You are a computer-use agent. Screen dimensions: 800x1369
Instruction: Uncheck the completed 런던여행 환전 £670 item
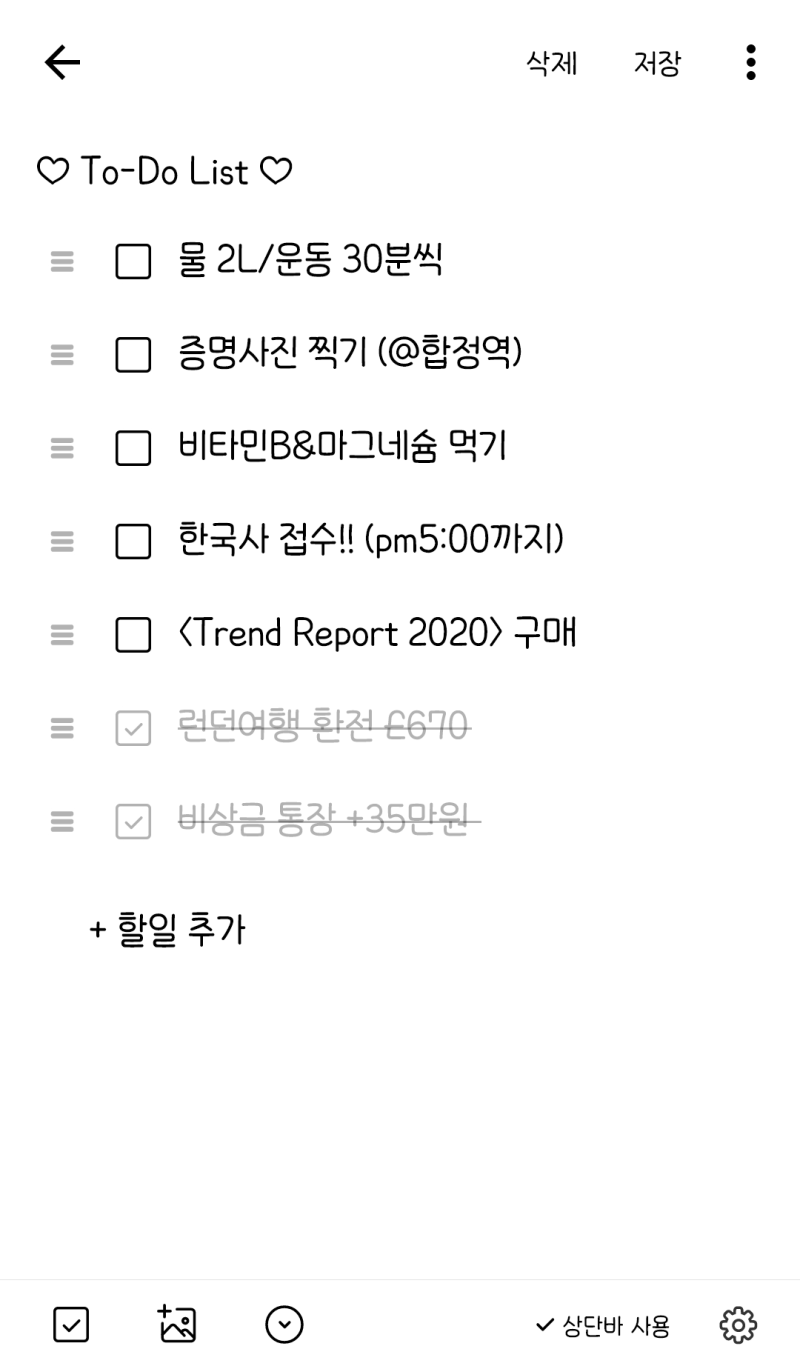132,727
